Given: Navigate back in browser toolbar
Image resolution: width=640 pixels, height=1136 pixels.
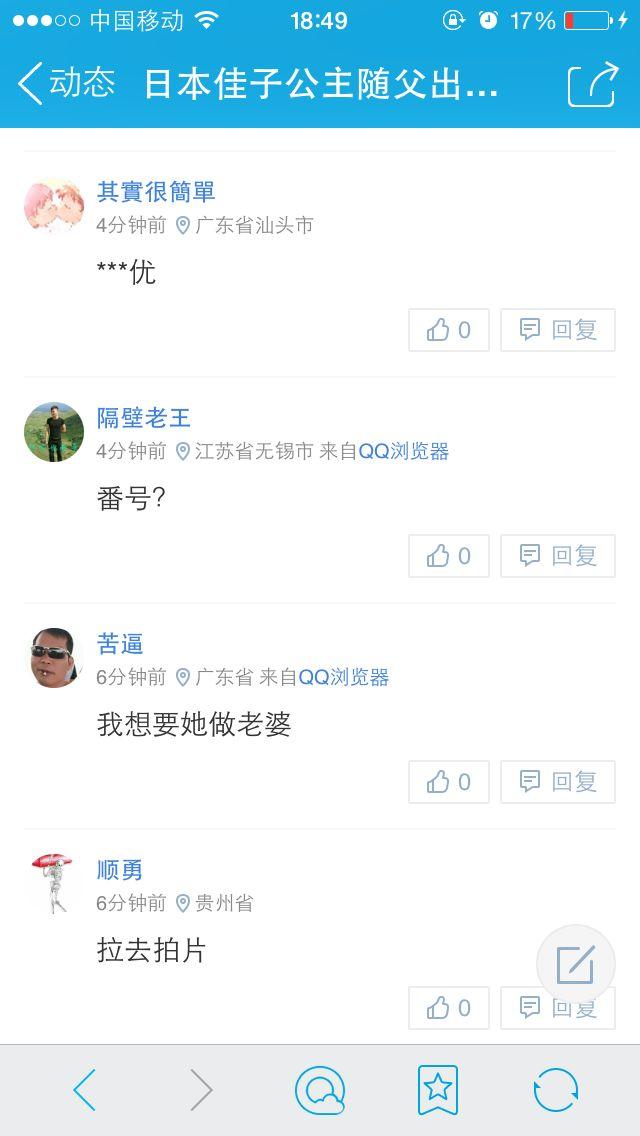Looking at the screenshot, I should point(85,1090).
